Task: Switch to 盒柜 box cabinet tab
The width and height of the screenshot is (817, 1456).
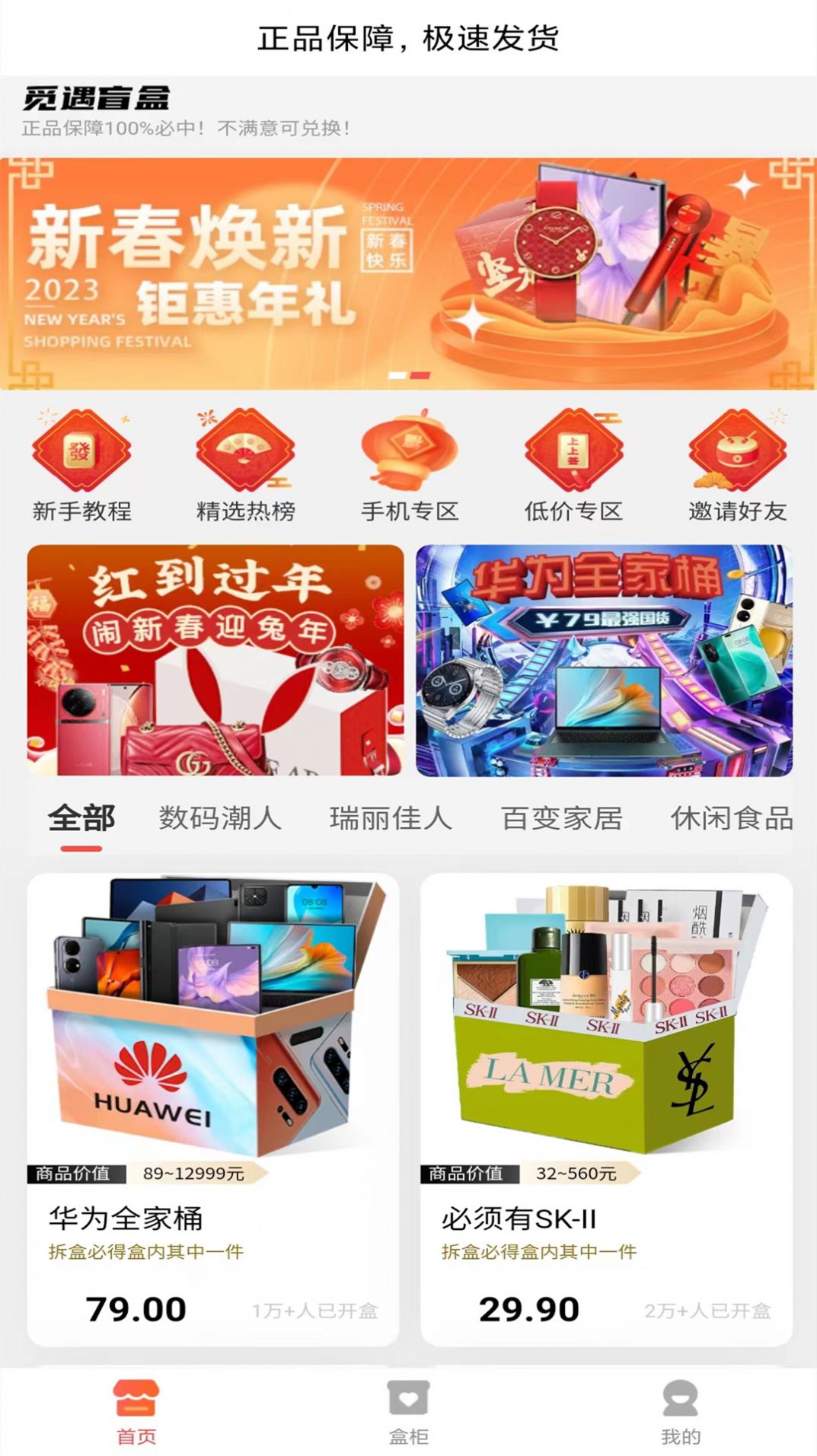Action: tap(409, 1413)
